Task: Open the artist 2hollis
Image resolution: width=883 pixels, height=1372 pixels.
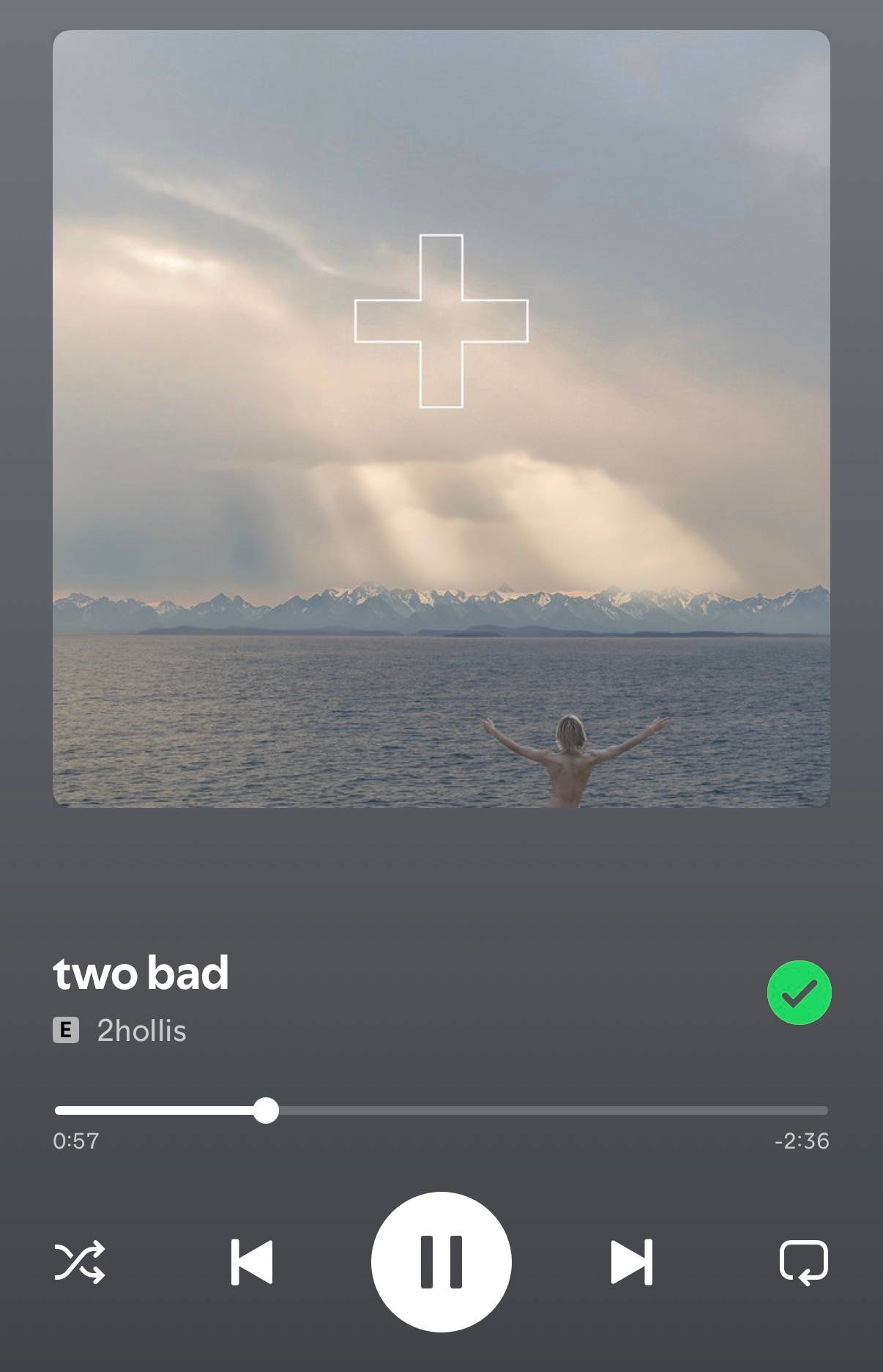Action: (141, 1031)
